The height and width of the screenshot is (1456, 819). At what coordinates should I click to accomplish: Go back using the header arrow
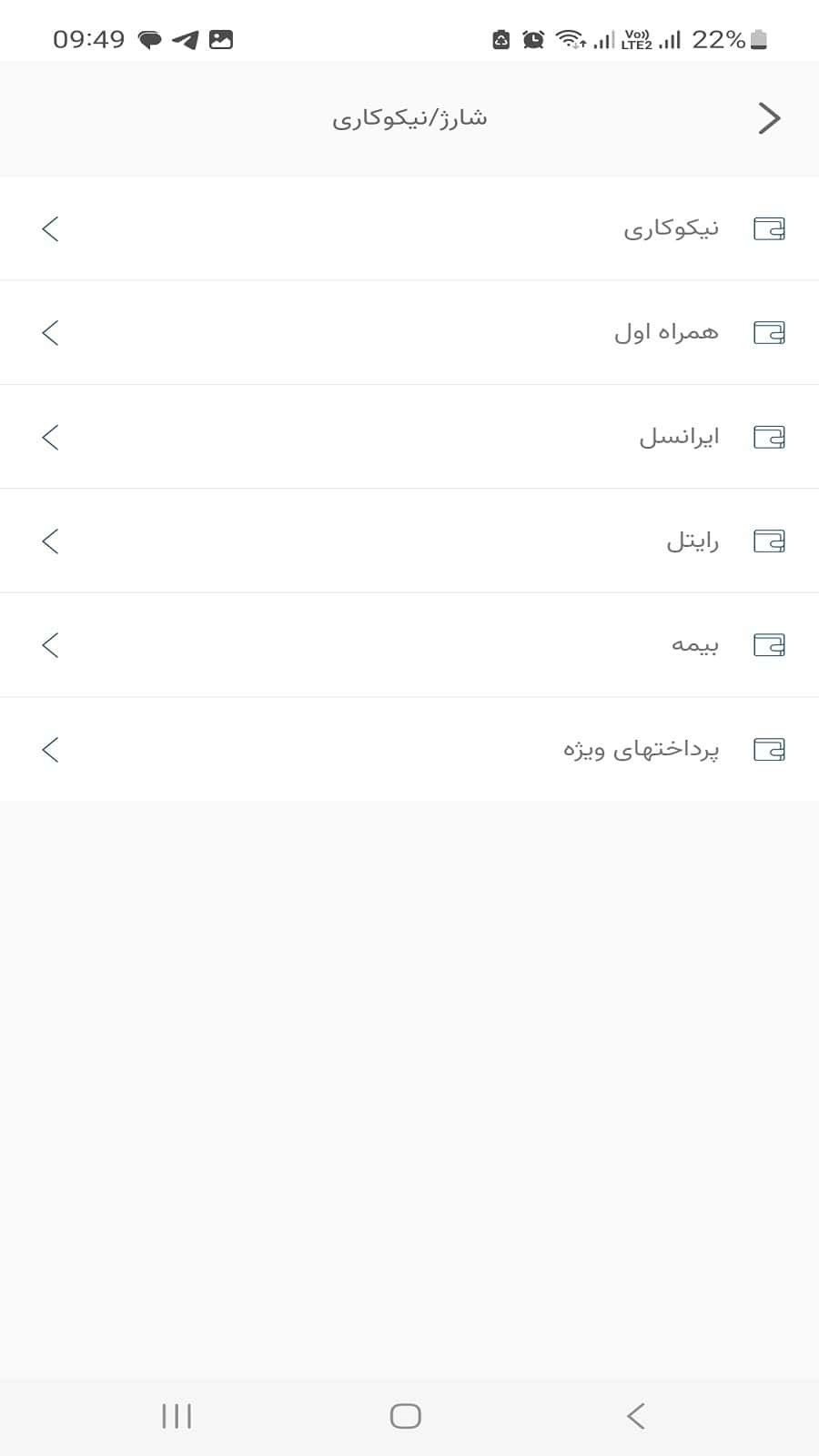[x=769, y=118]
